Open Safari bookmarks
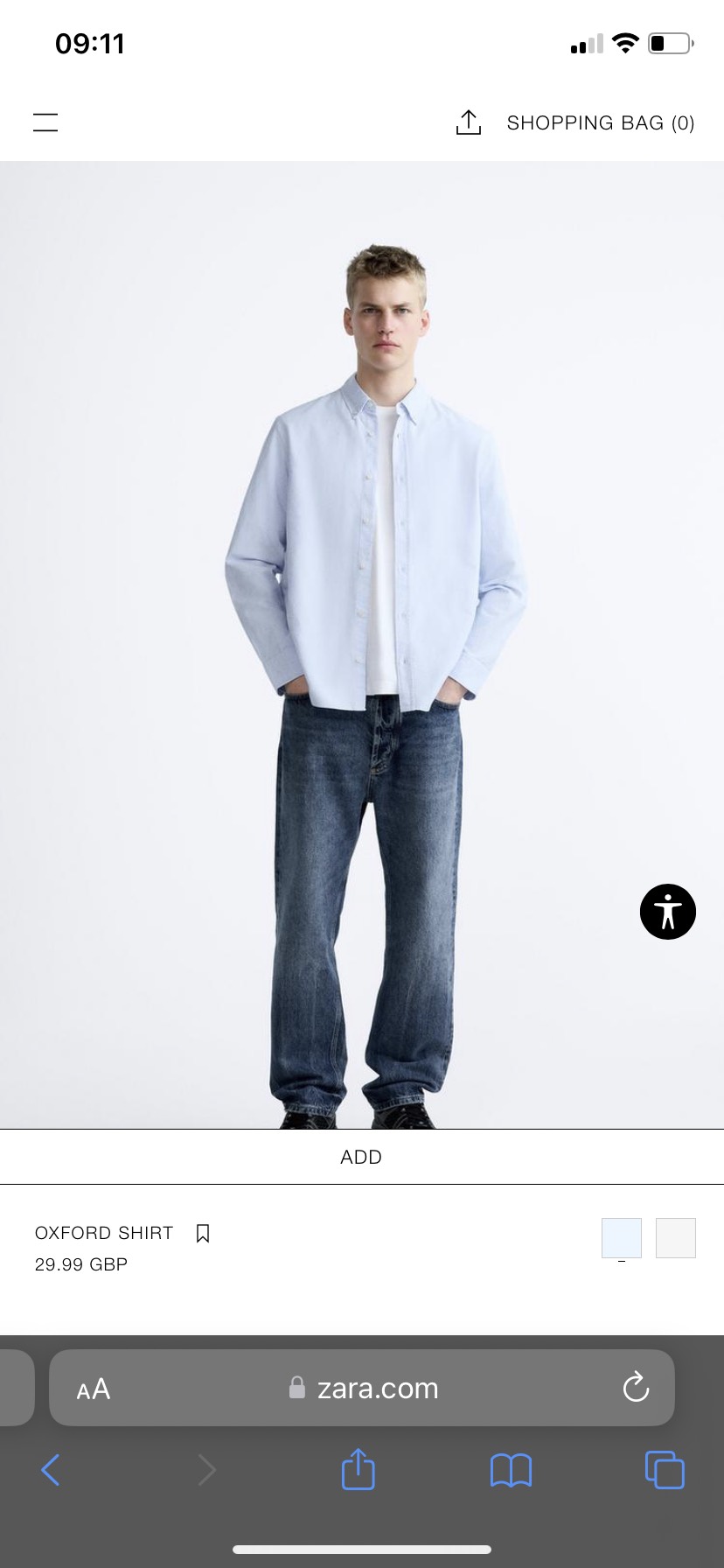 512,1471
